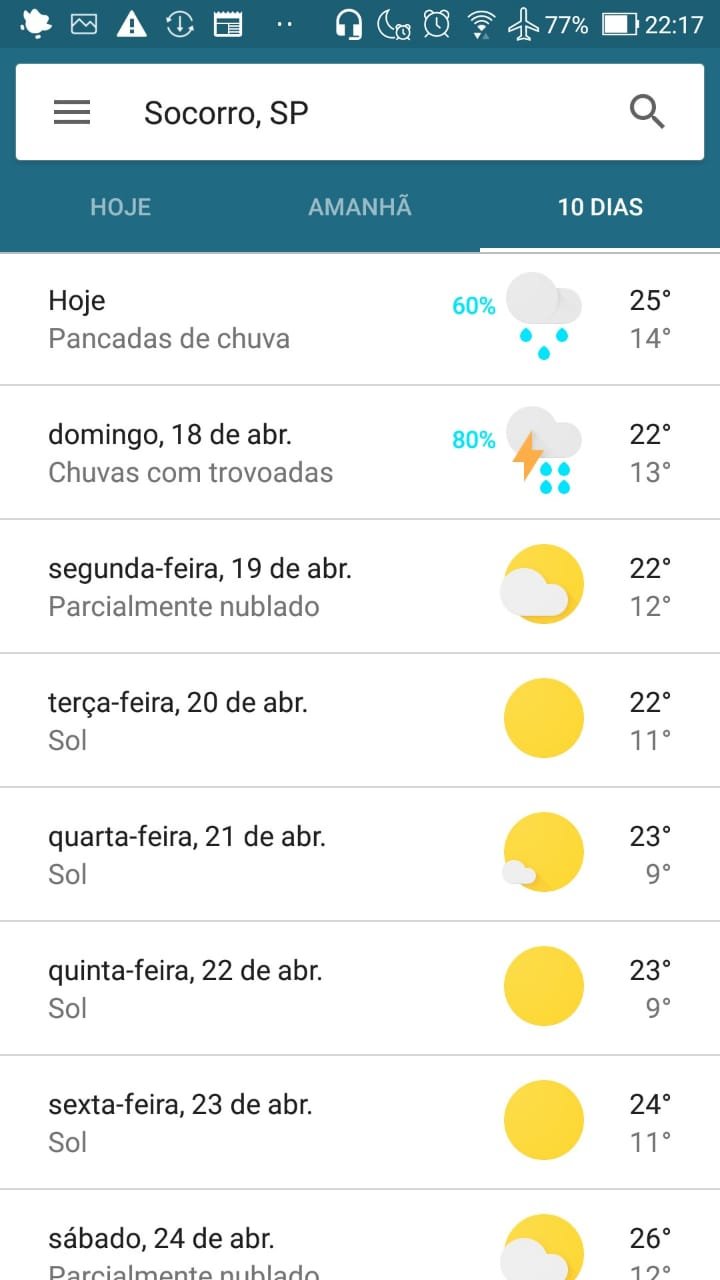The image size is (720, 1280).
Task: Open quinta-feira, 22 de abr. forecast
Action: 360,988
